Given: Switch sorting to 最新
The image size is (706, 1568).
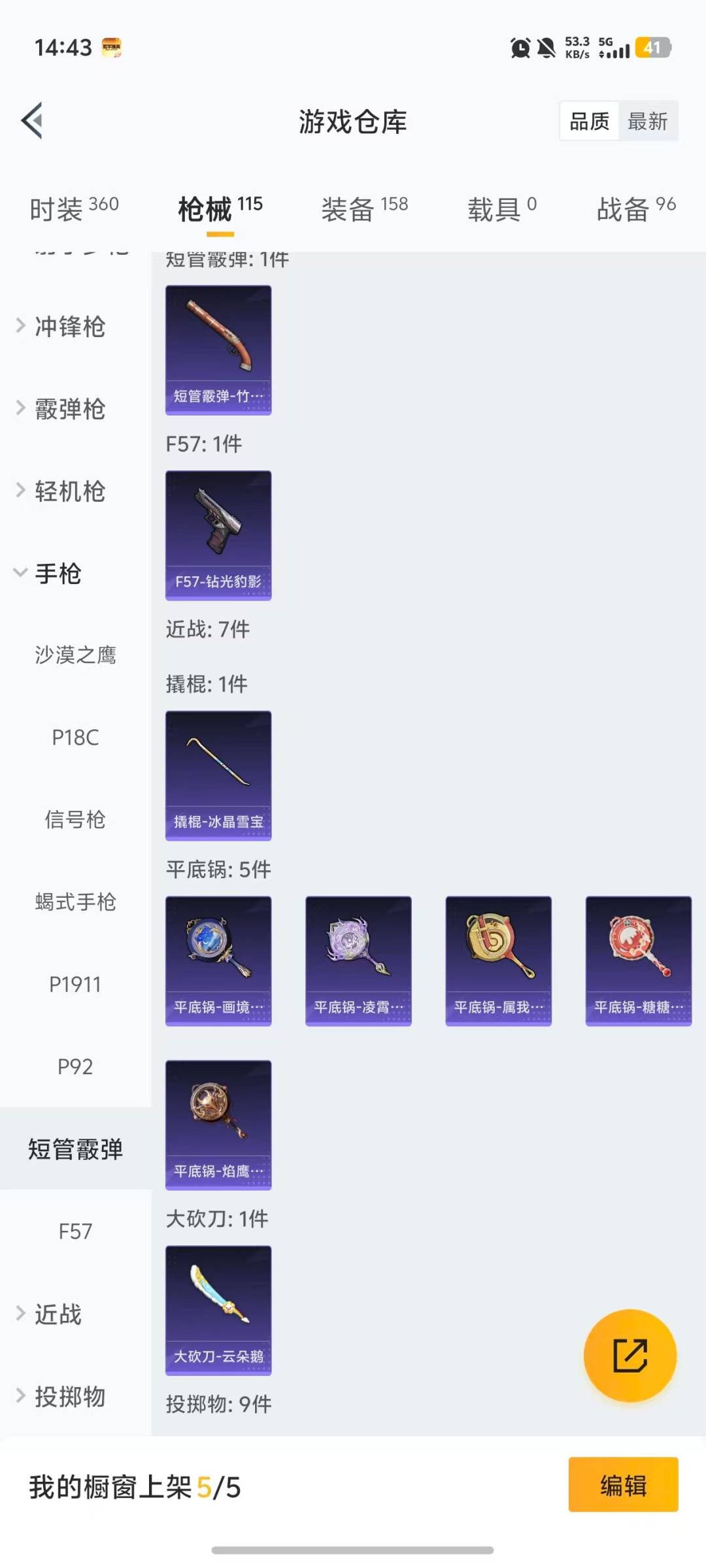Looking at the screenshot, I should (x=648, y=122).
